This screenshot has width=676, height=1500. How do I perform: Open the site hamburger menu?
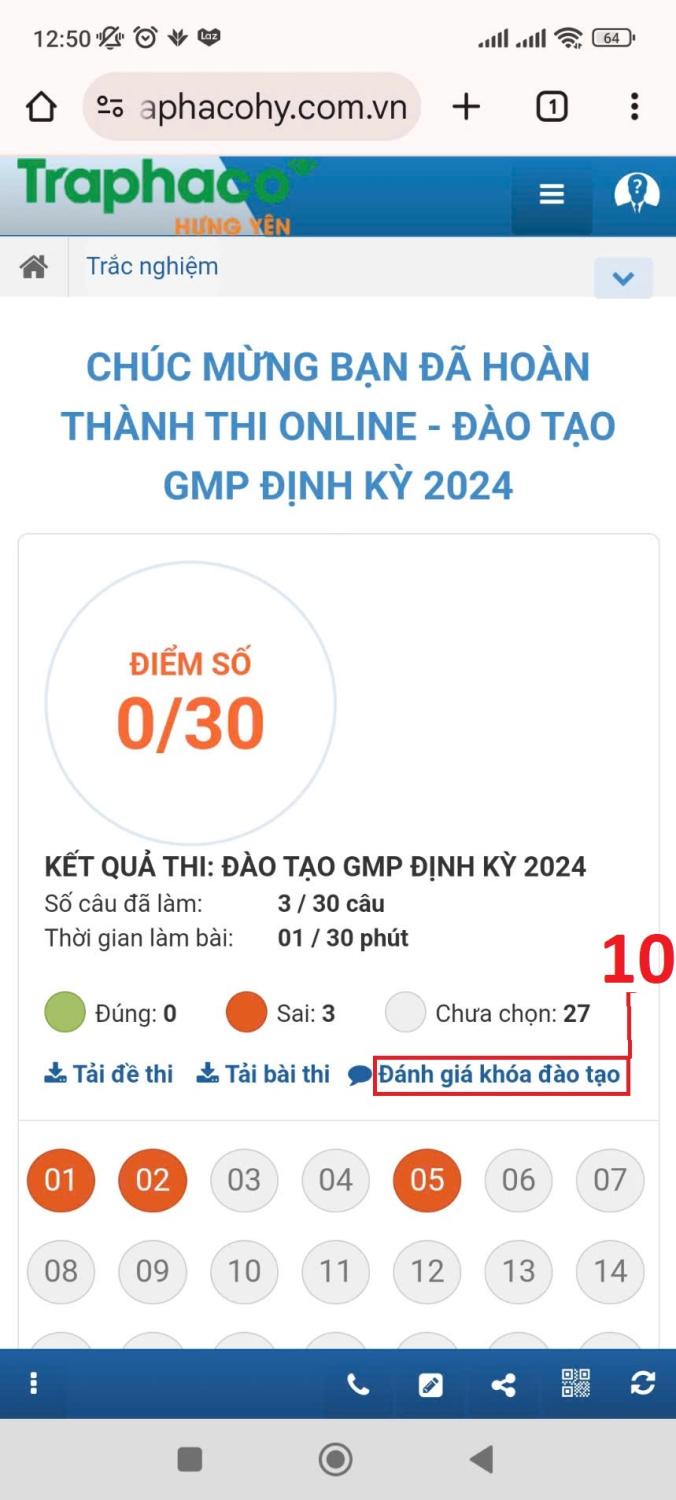pos(552,194)
